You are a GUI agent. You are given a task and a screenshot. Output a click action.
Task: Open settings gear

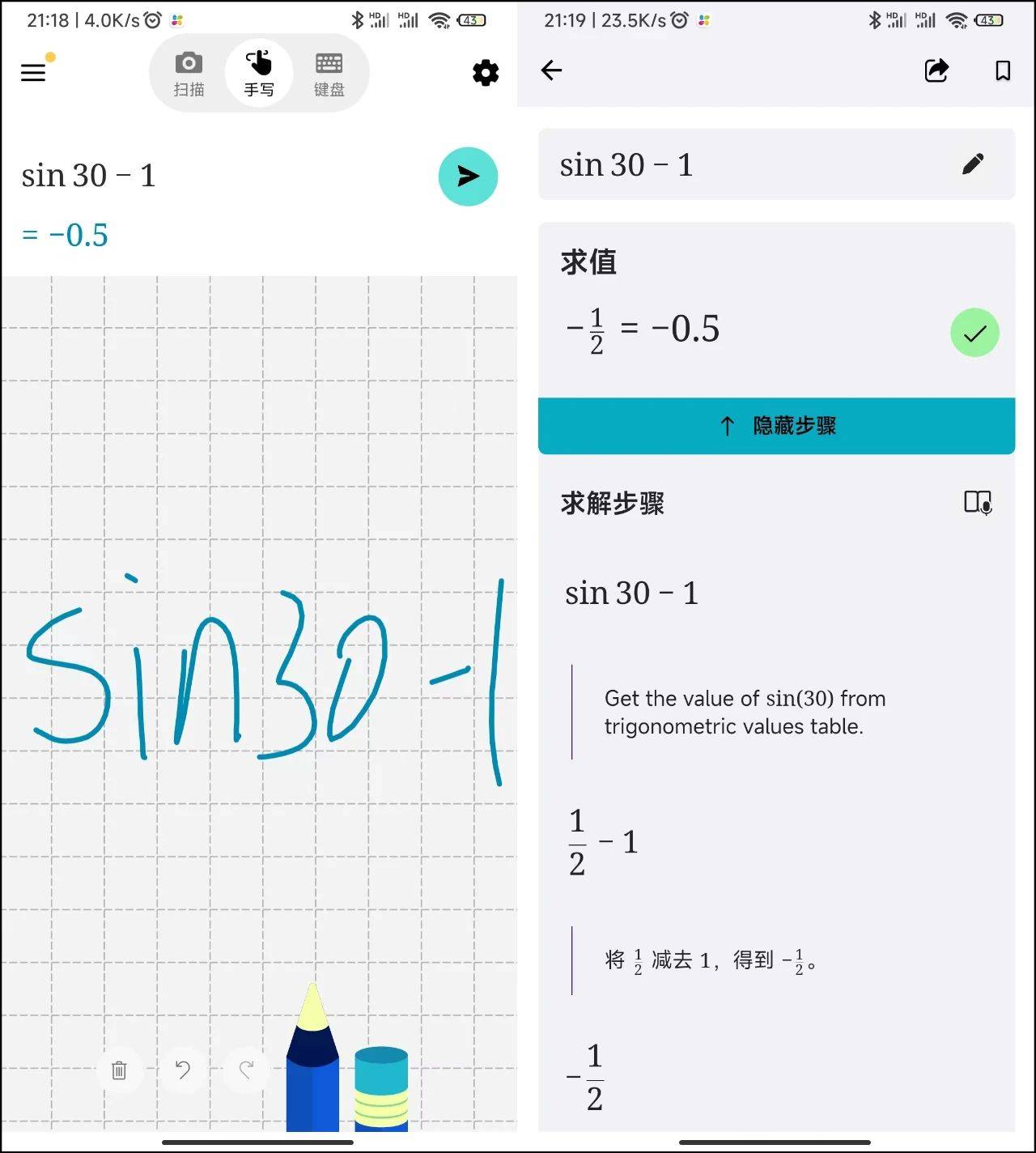coord(486,73)
